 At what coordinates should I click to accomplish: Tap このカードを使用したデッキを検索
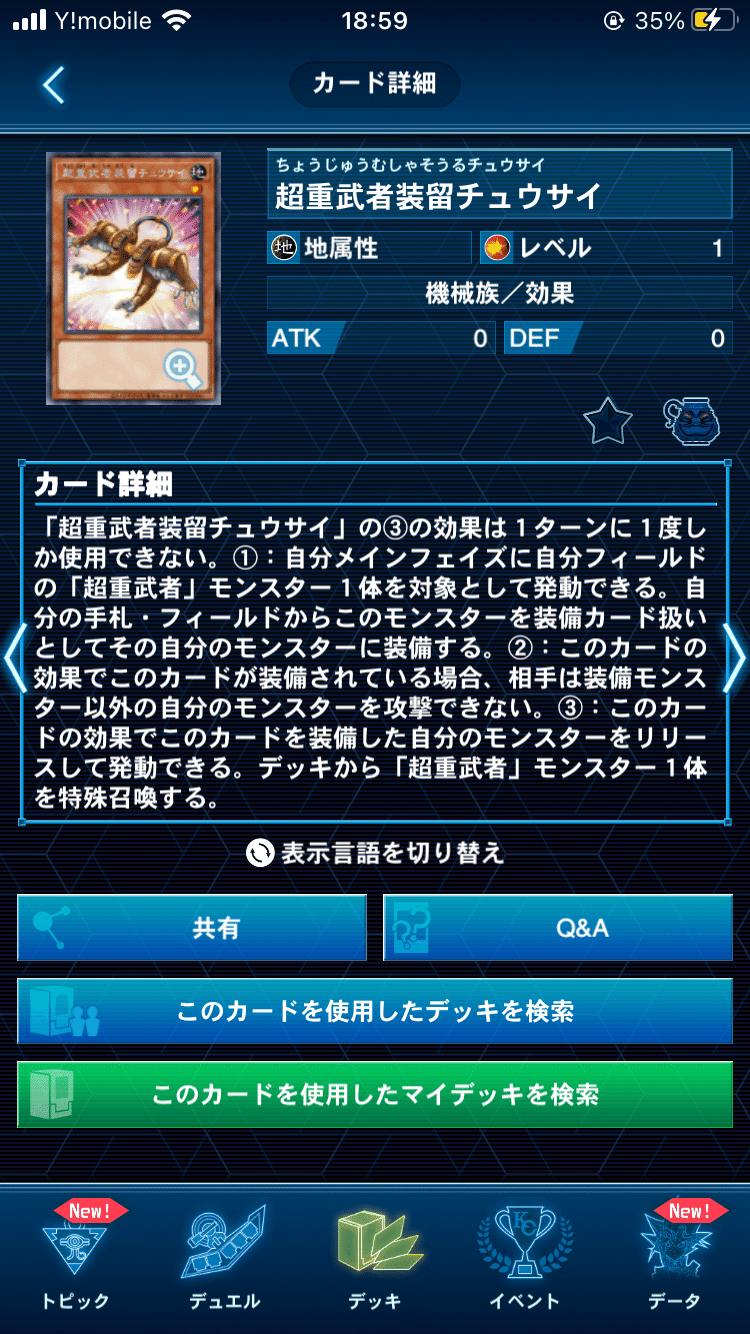375,1011
